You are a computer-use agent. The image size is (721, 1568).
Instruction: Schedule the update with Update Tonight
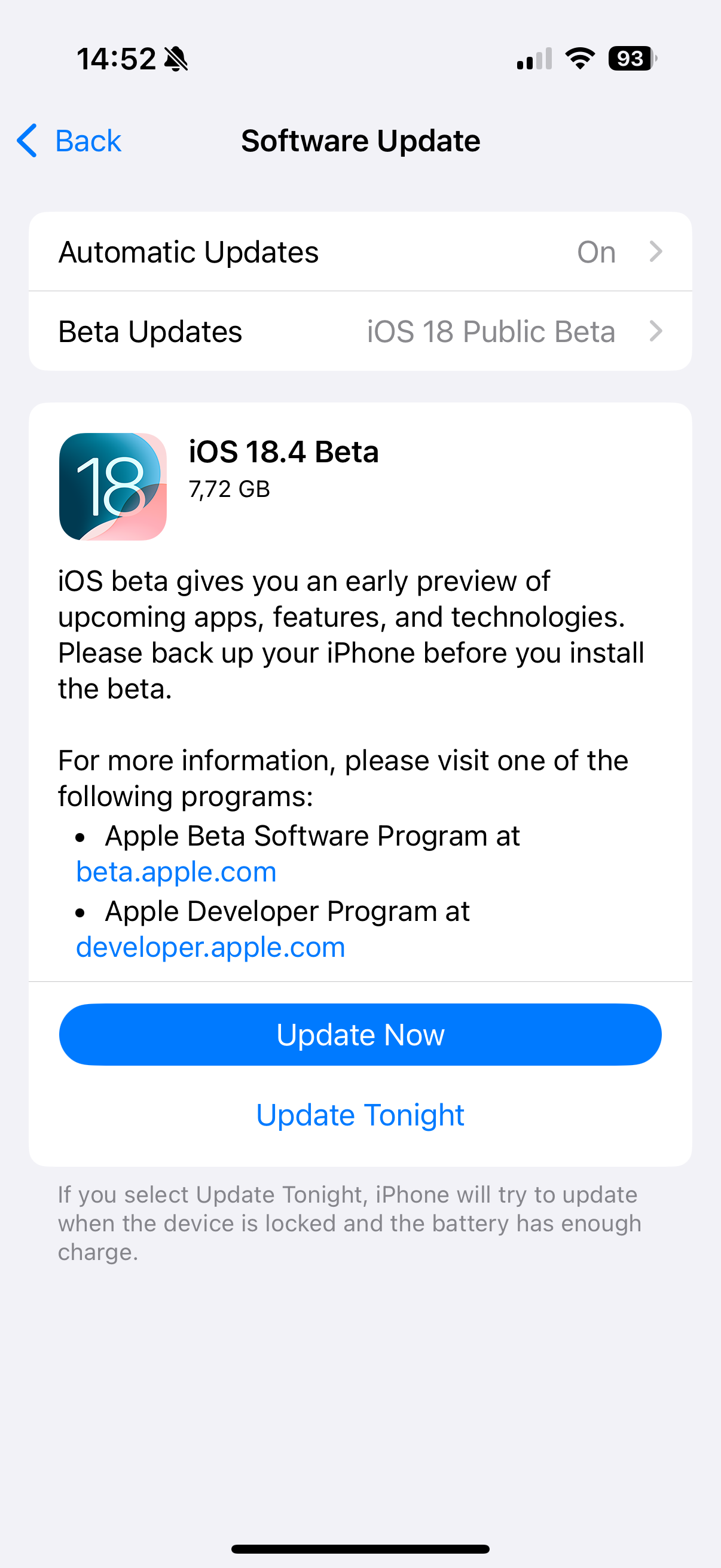(360, 1115)
